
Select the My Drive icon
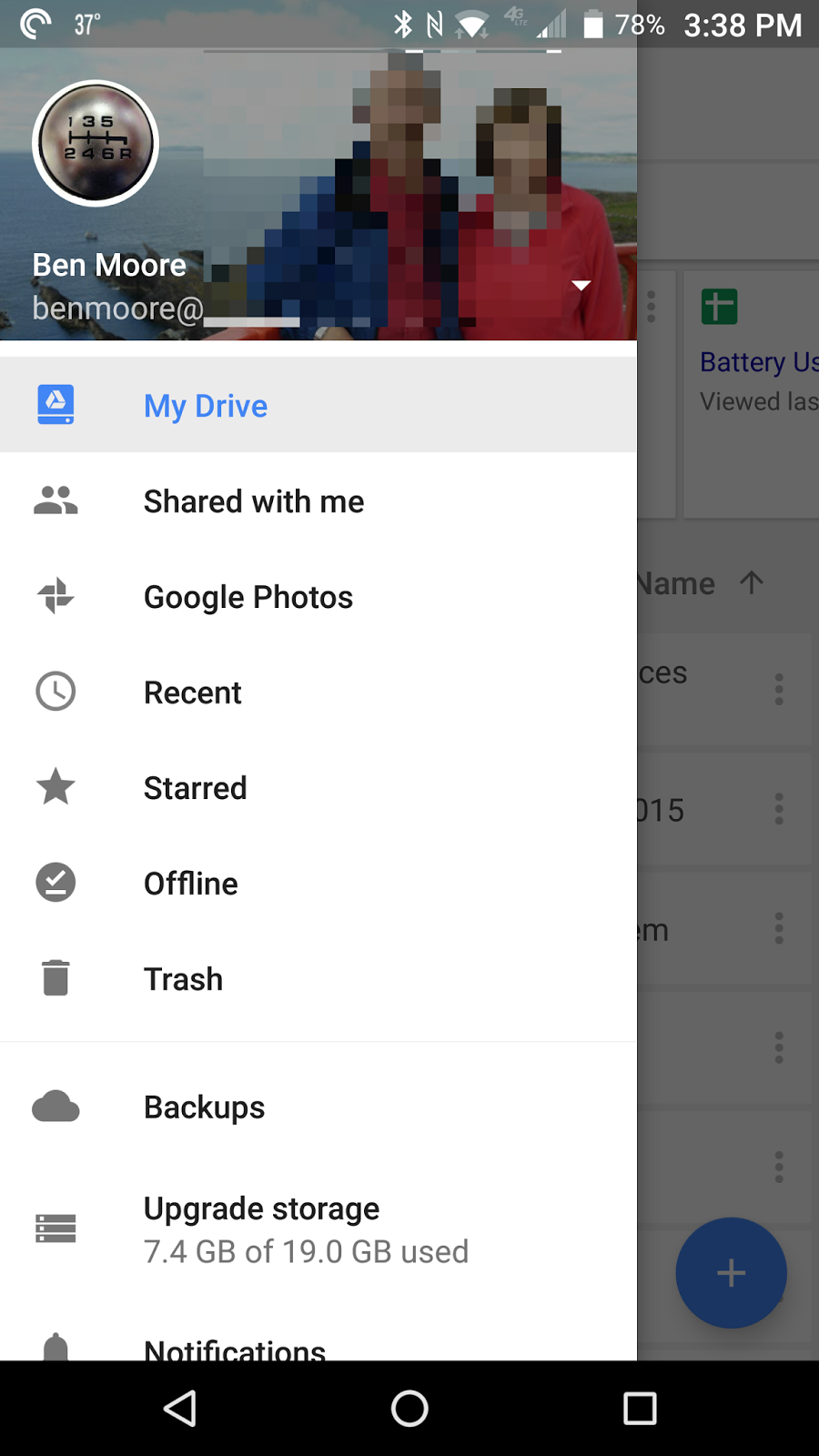tap(55, 404)
